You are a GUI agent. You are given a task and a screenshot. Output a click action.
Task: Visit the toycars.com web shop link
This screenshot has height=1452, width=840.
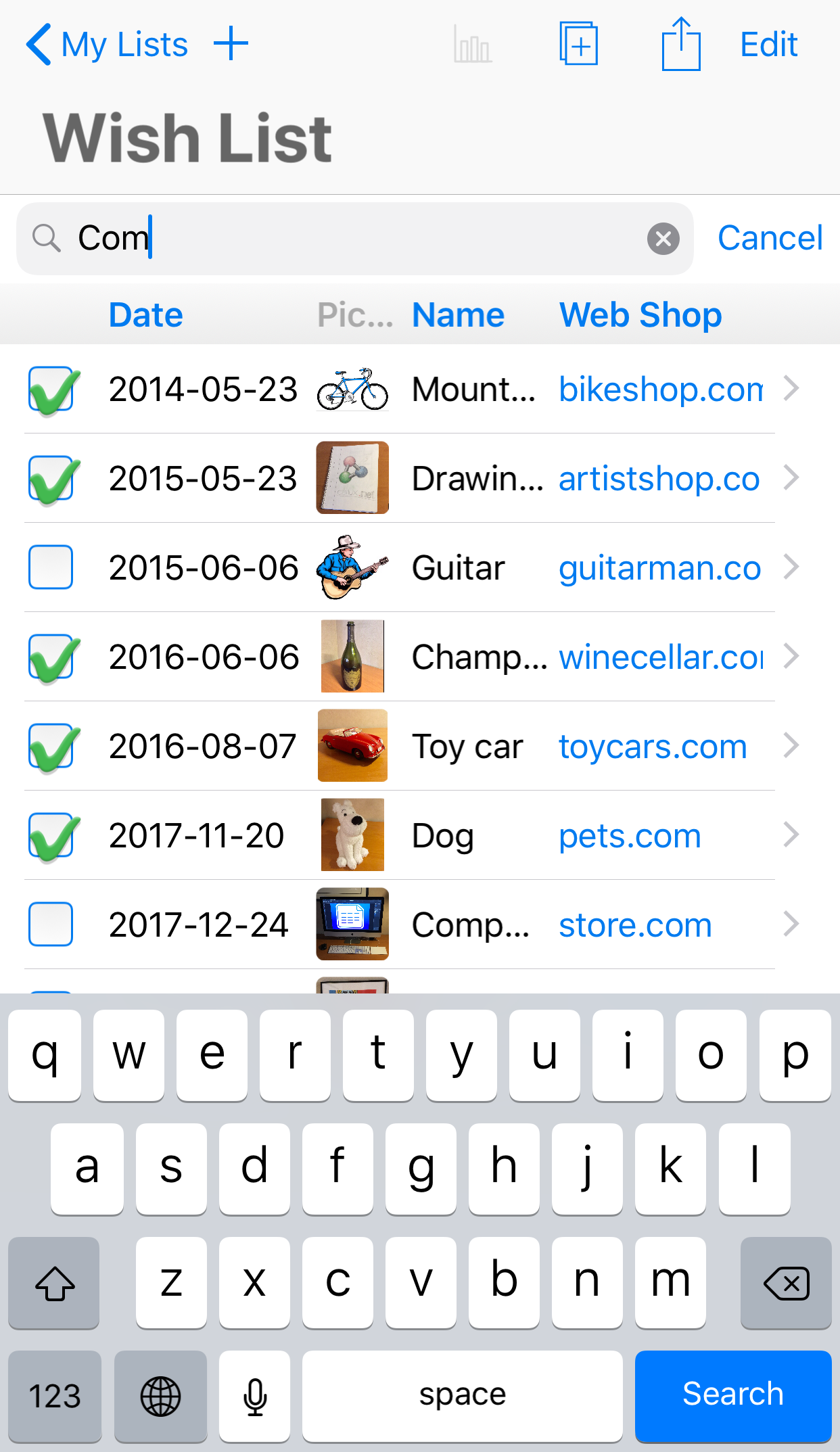(x=653, y=747)
